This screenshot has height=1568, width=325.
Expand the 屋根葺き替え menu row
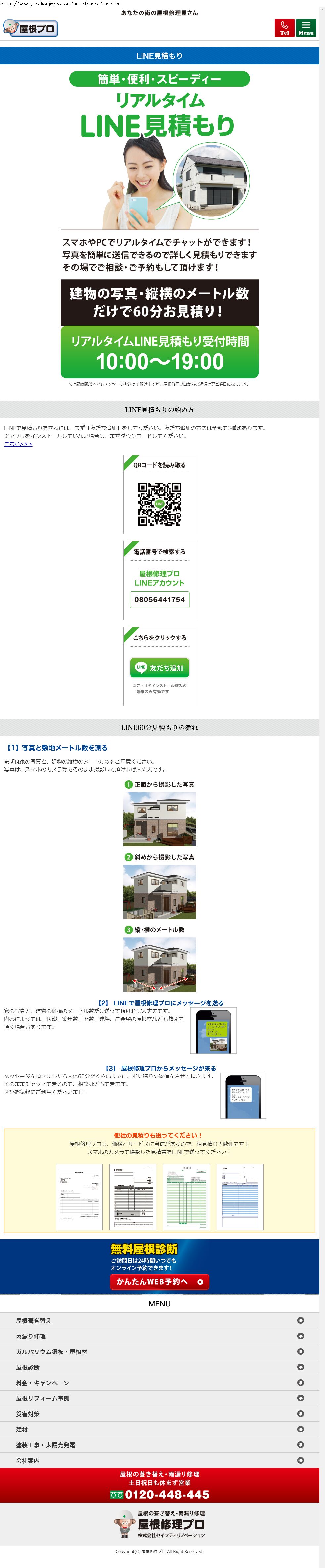pyautogui.click(x=159, y=1320)
